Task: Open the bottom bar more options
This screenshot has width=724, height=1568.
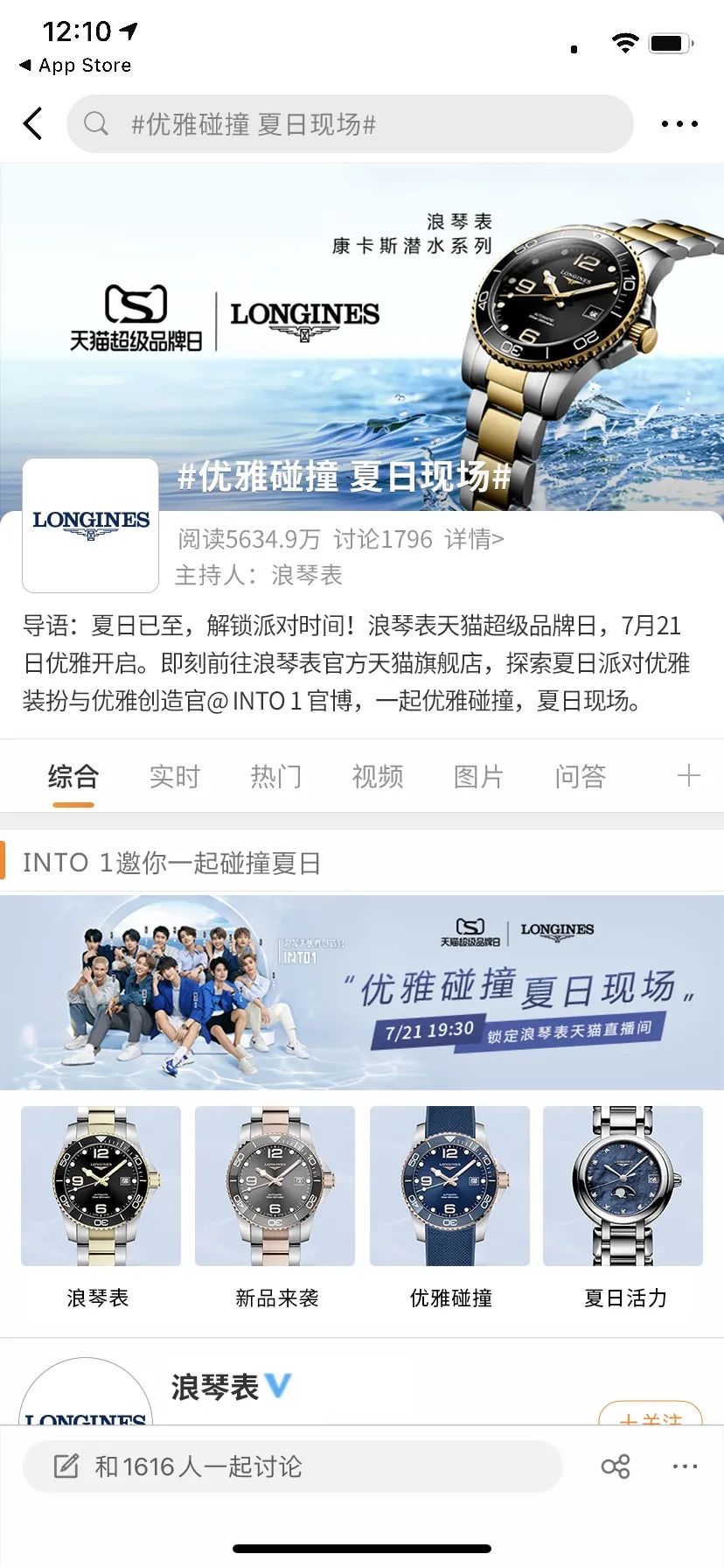Action: pos(685,1466)
